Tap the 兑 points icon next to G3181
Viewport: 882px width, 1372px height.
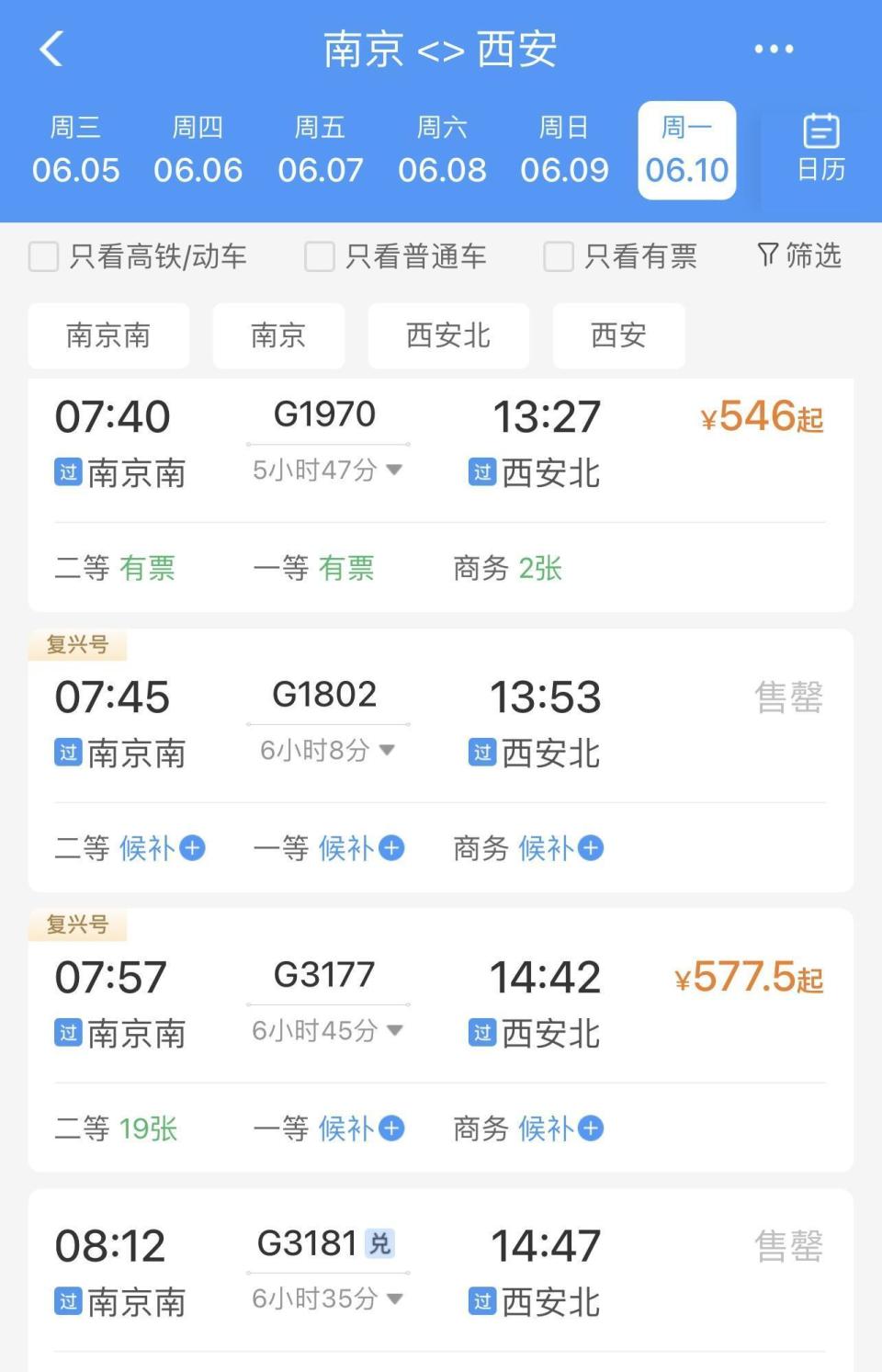(x=380, y=1242)
